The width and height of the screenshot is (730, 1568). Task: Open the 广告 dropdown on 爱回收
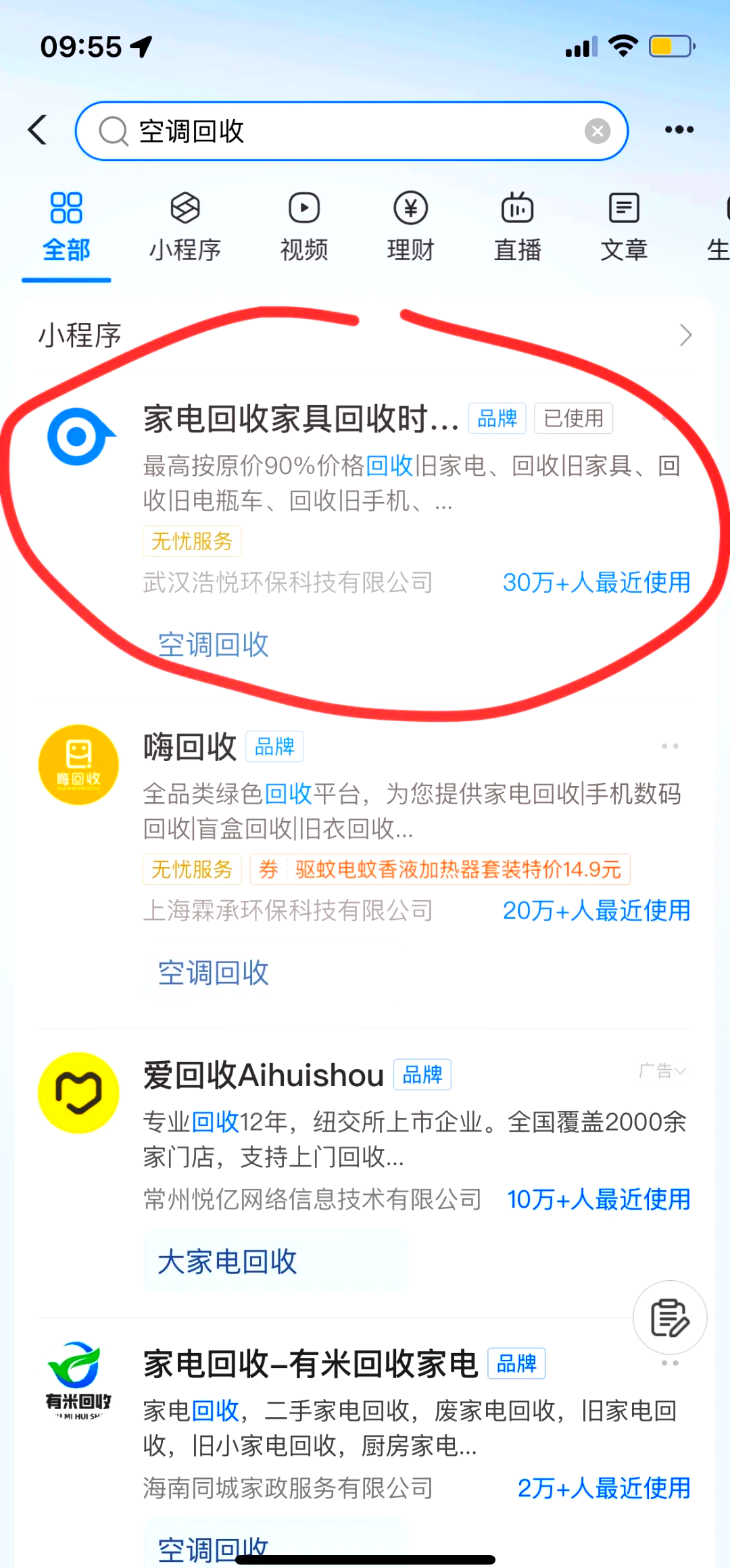[662, 1071]
